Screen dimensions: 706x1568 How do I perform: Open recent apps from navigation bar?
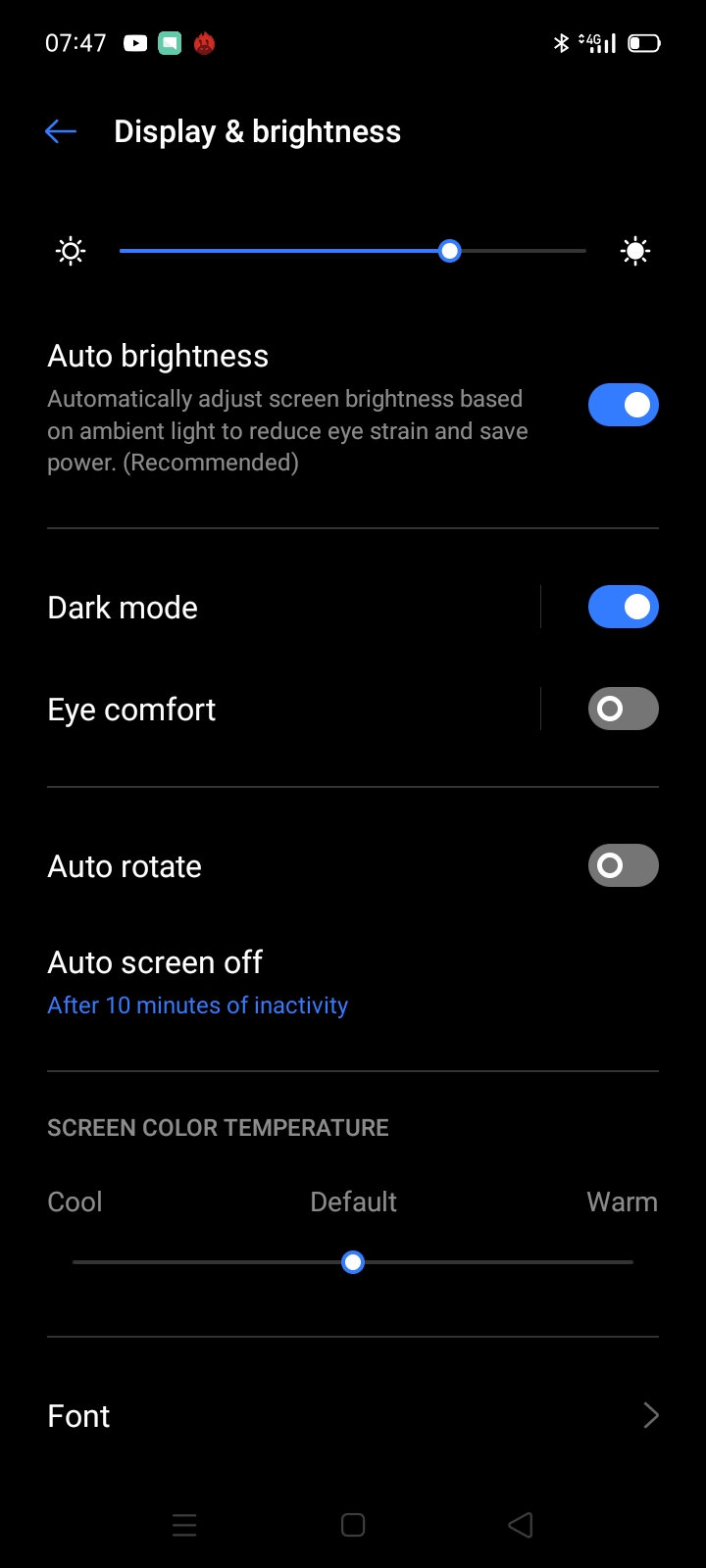coord(184,1525)
